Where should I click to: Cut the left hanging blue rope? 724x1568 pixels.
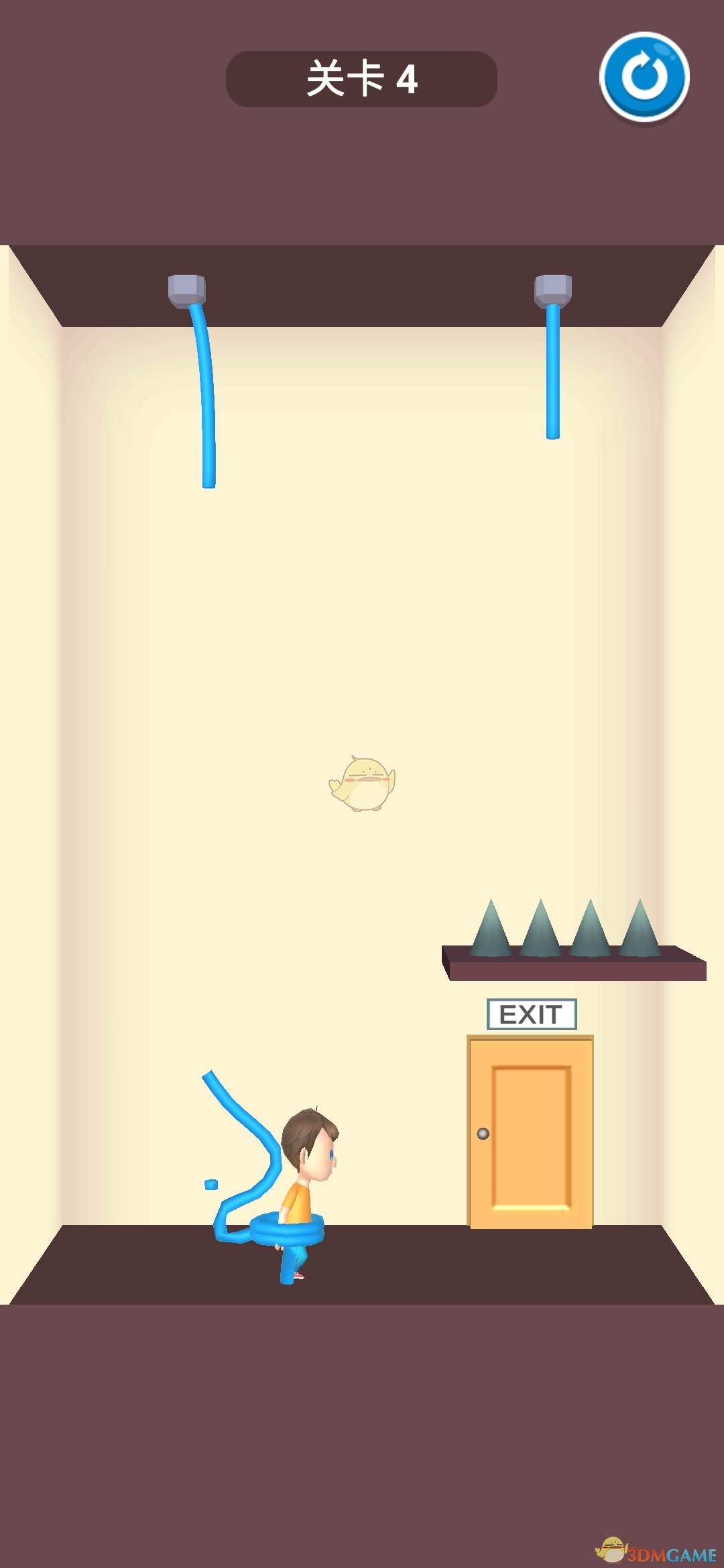[x=207, y=402]
